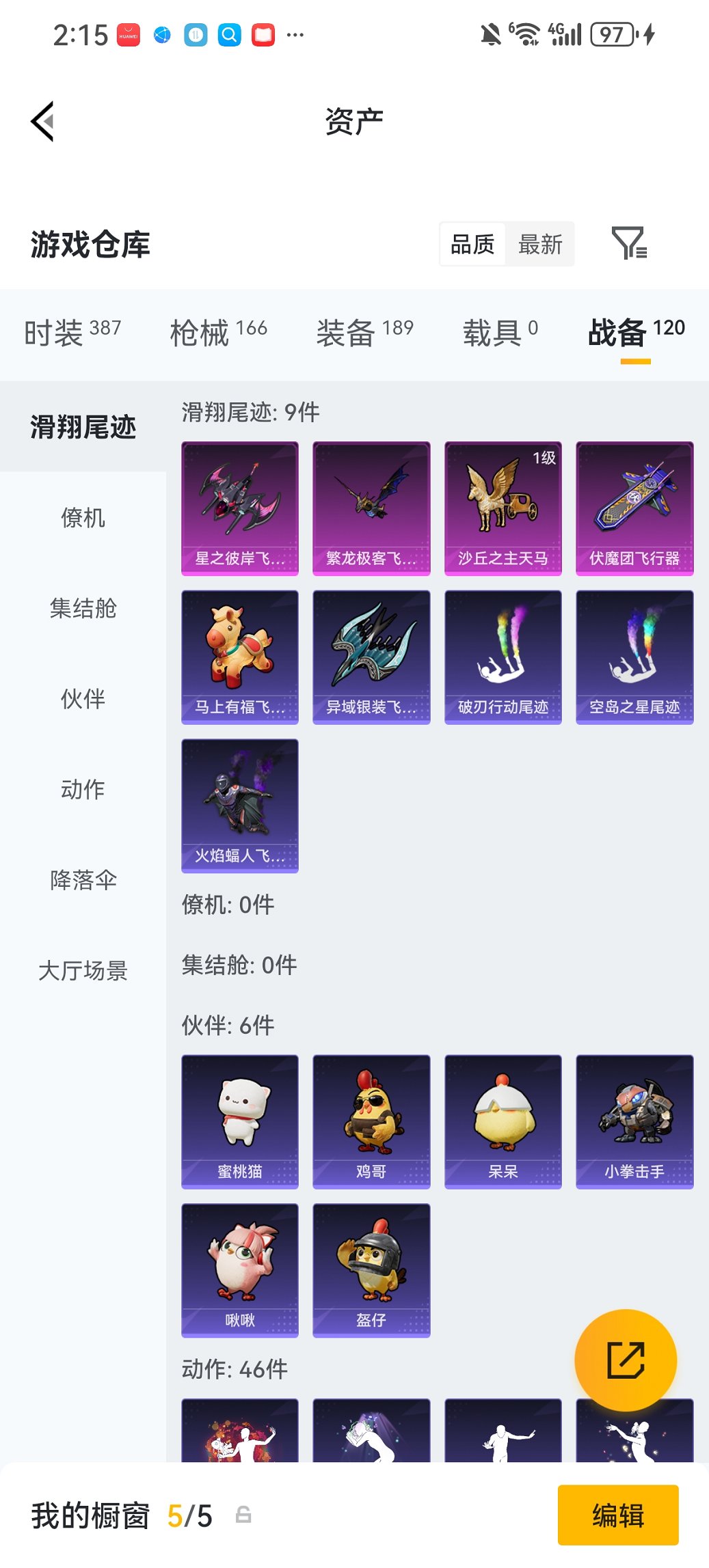Sort the warehouse by 品质

click(472, 244)
